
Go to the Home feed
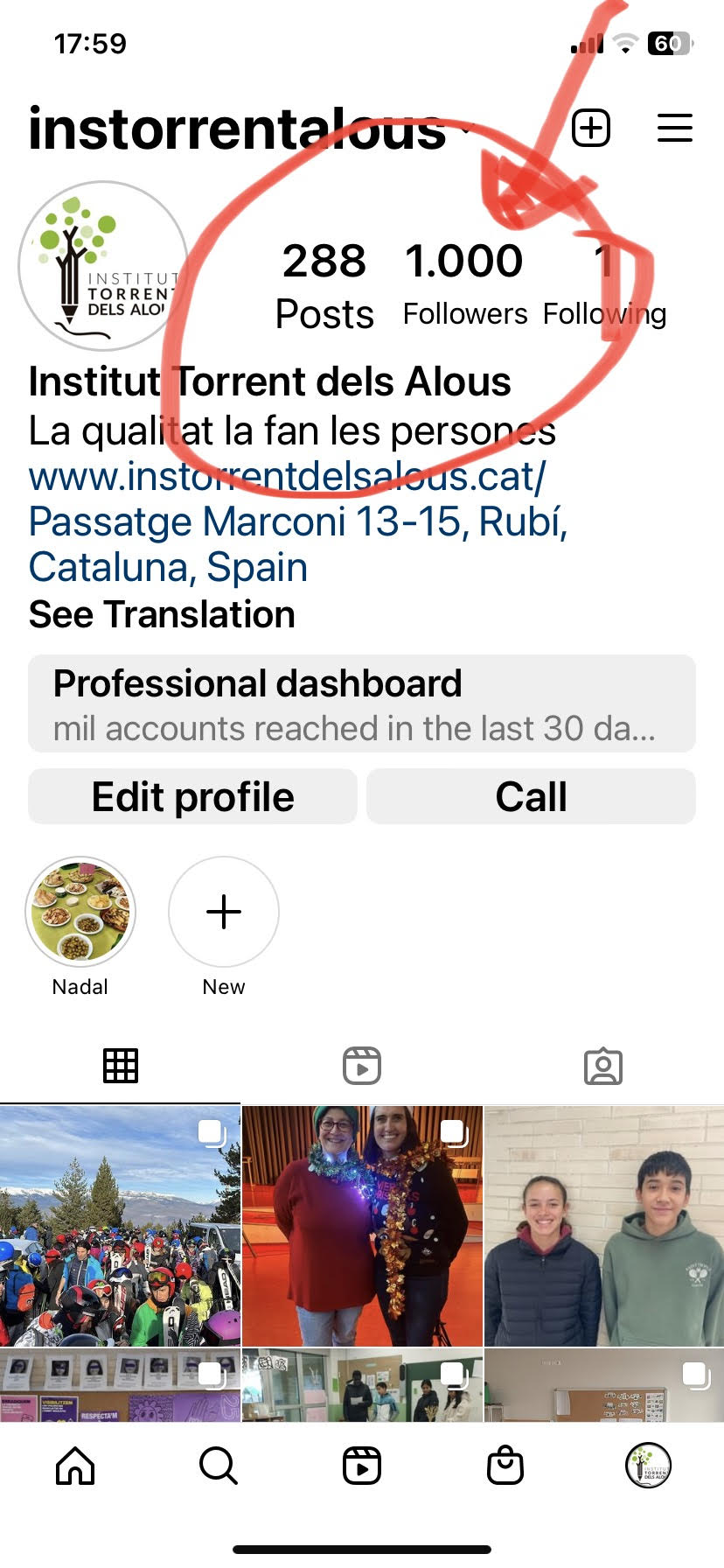75,1466
